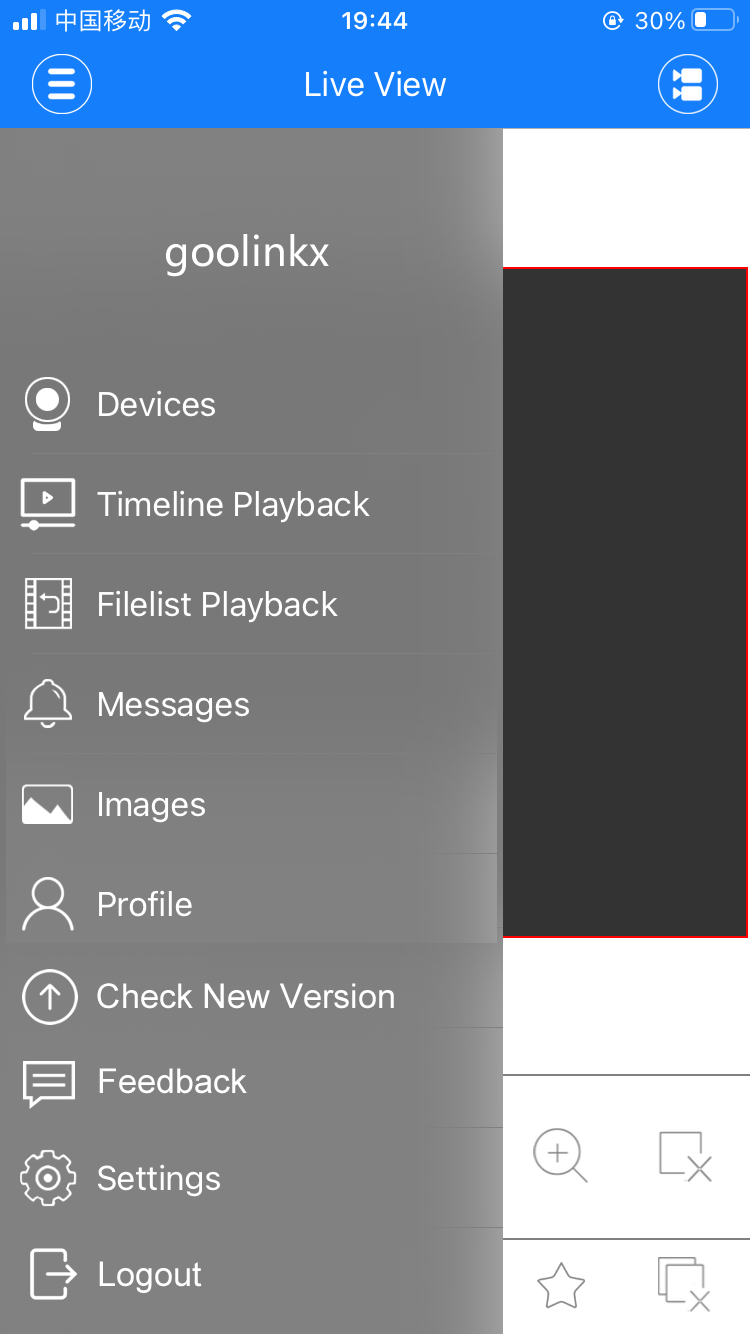View Messages
This screenshot has height=1334, width=750.
pyautogui.click(x=251, y=704)
